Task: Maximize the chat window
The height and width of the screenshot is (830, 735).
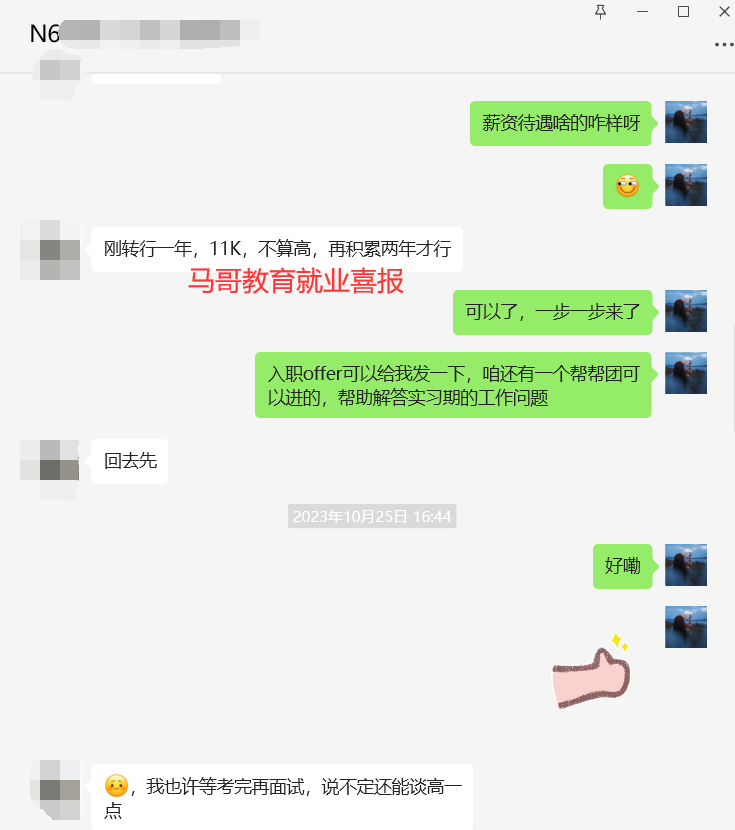Action: point(684,12)
